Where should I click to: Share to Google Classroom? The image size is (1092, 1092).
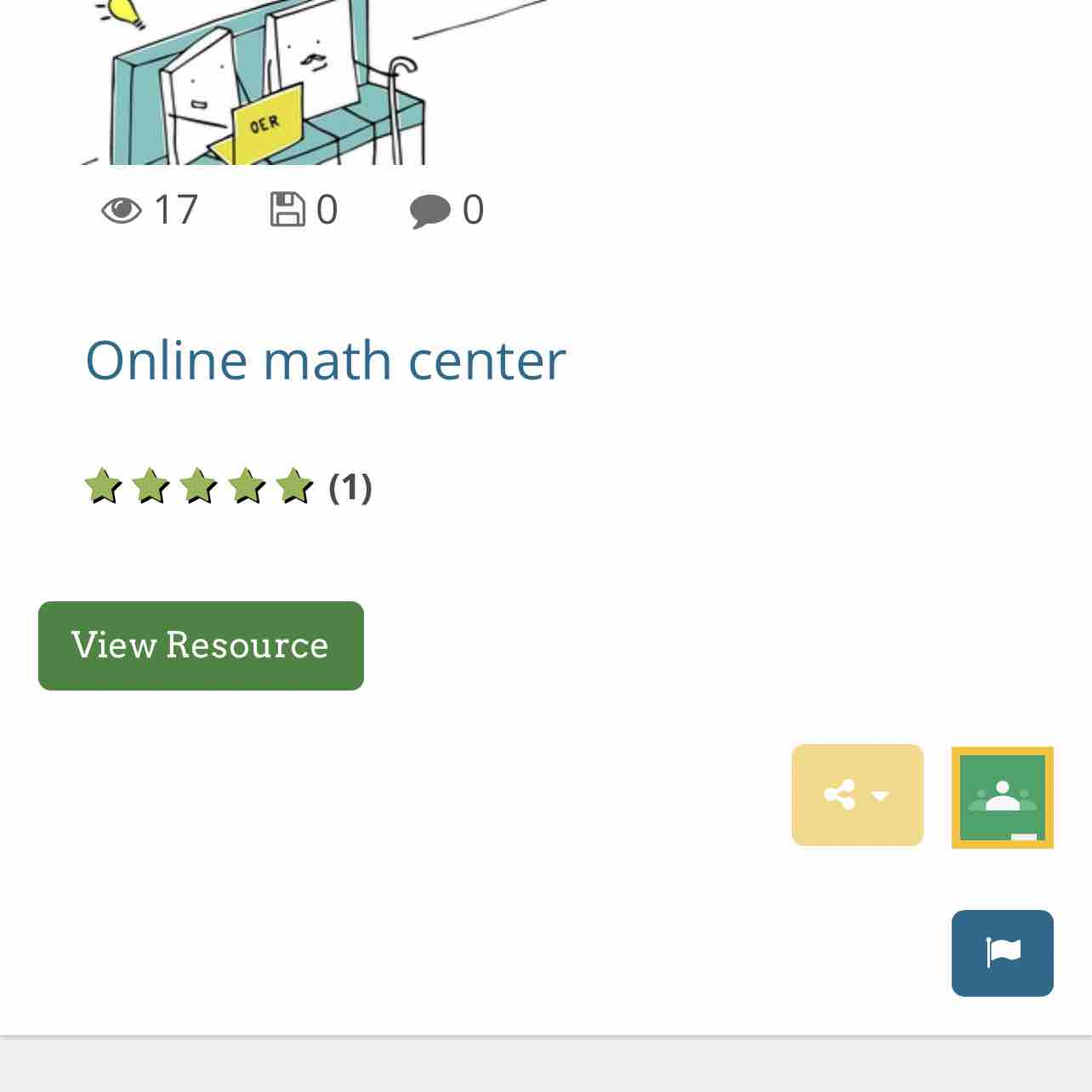point(1002,798)
